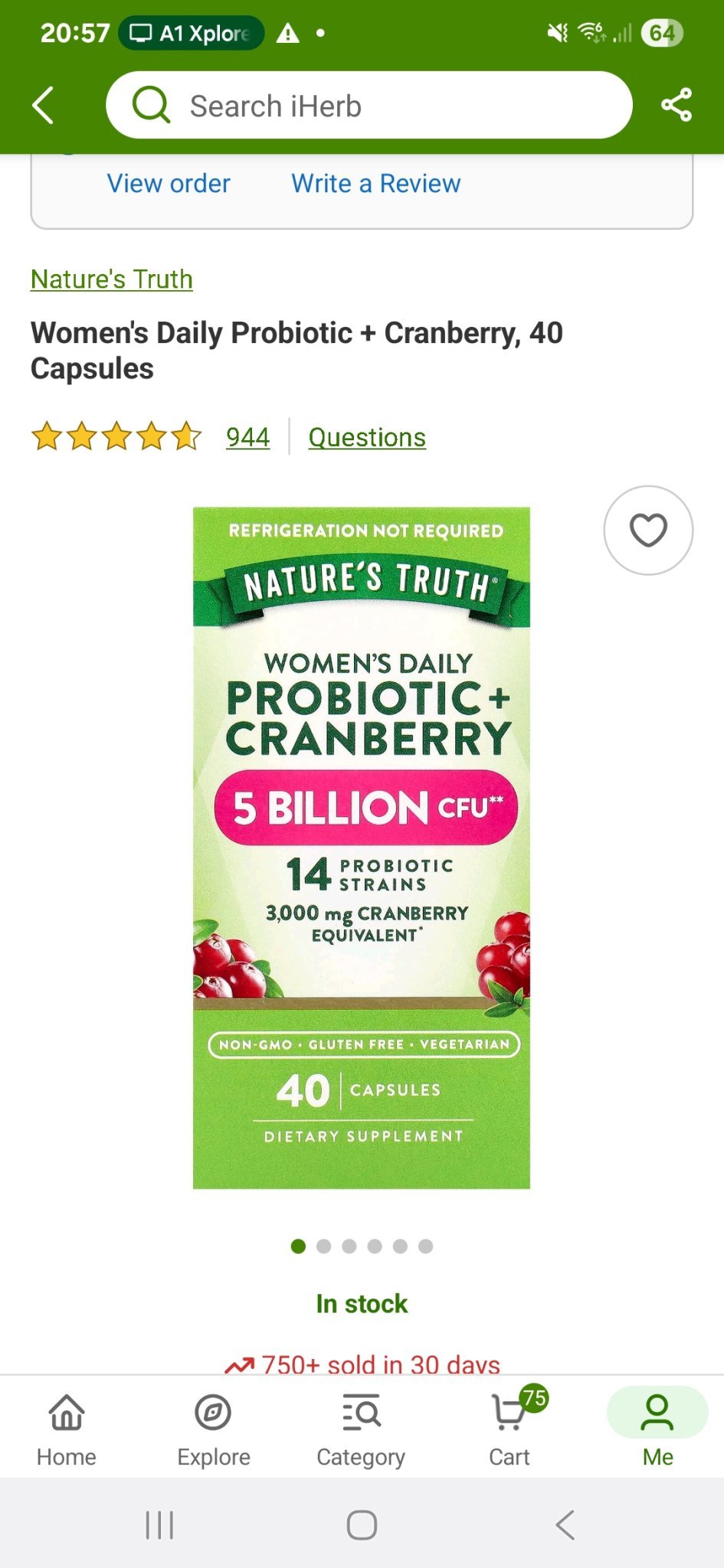
Task: Open the 944 reviews link
Action: pyautogui.click(x=247, y=437)
